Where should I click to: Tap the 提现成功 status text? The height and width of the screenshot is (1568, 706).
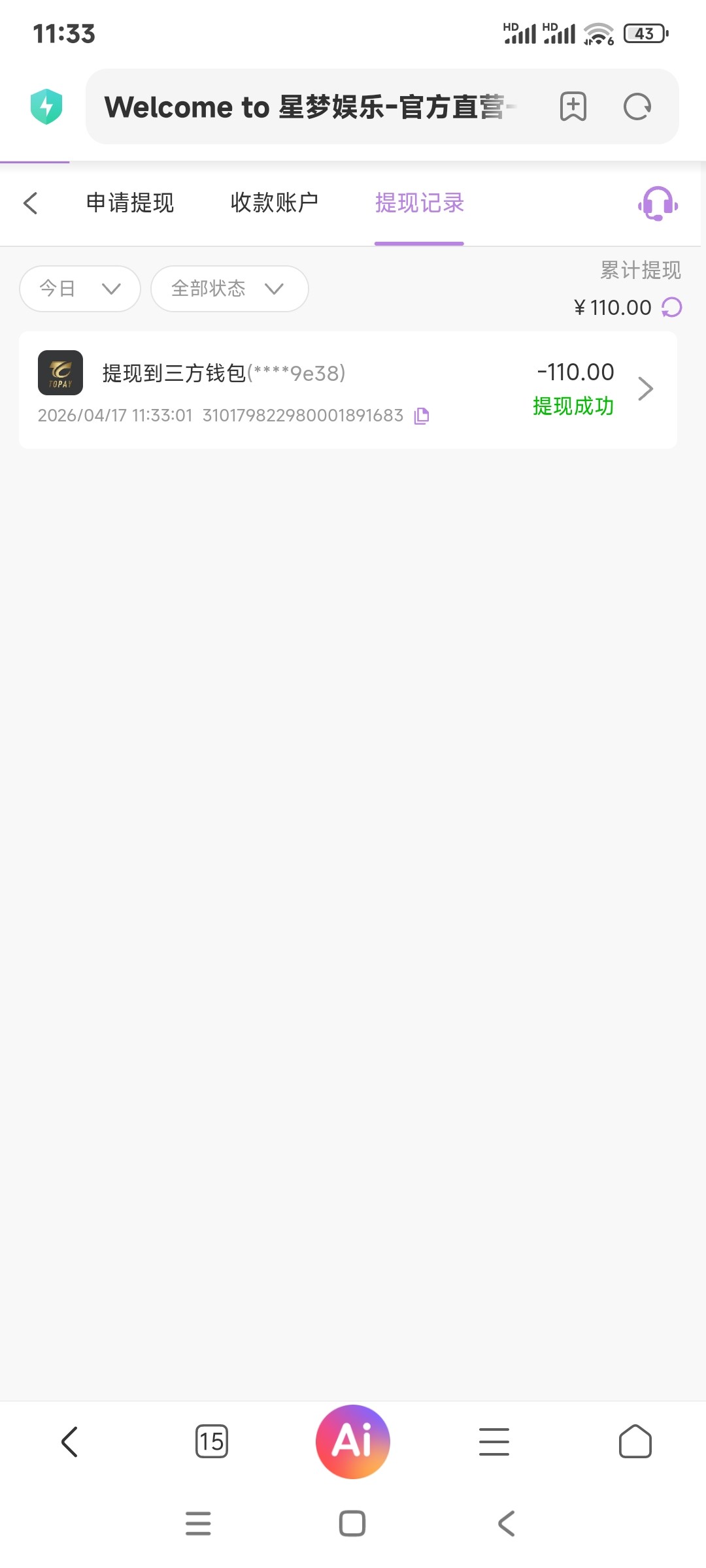[x=572, y=407]
